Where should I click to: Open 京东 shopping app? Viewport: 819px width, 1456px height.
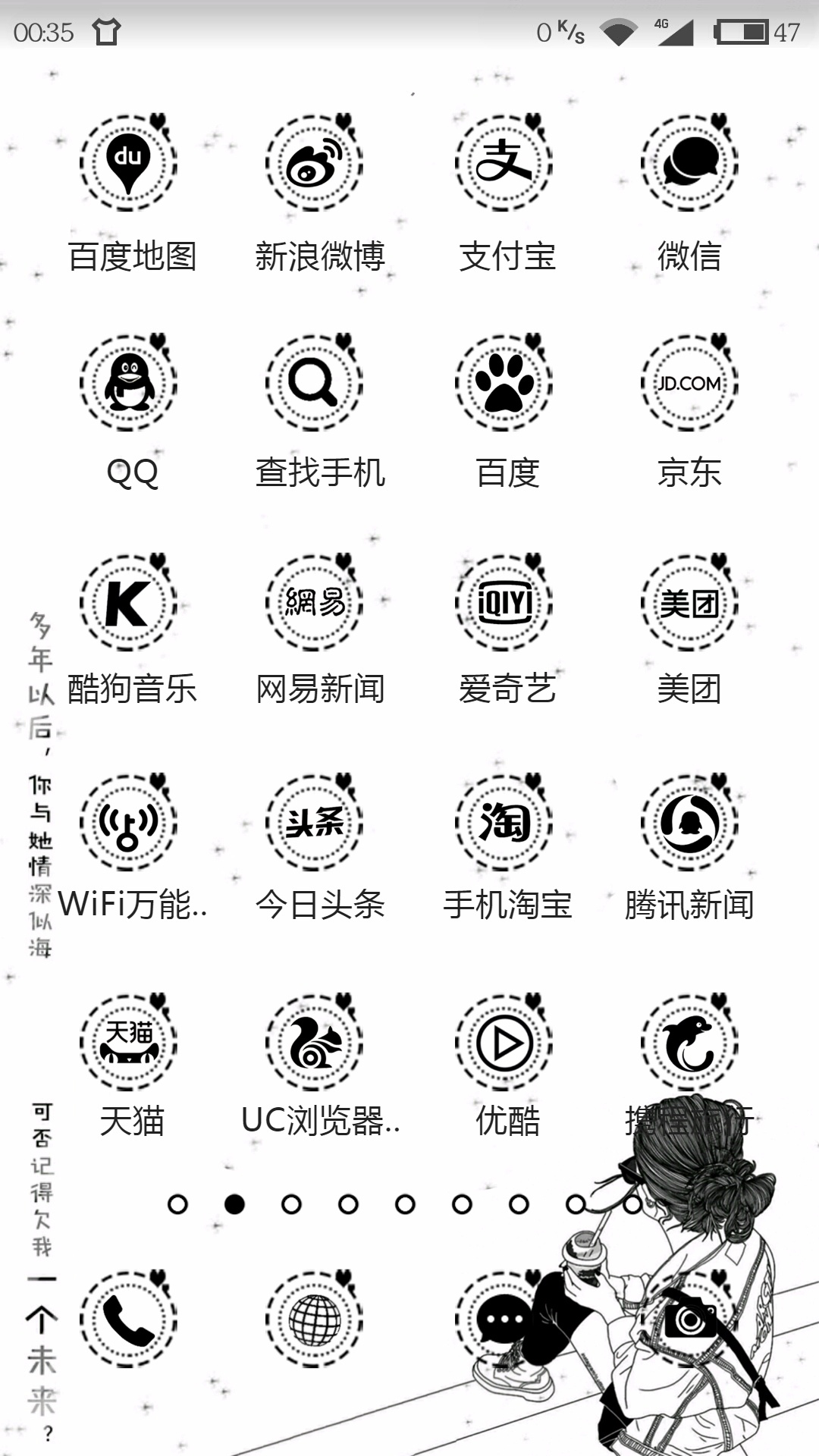[689, 383]
